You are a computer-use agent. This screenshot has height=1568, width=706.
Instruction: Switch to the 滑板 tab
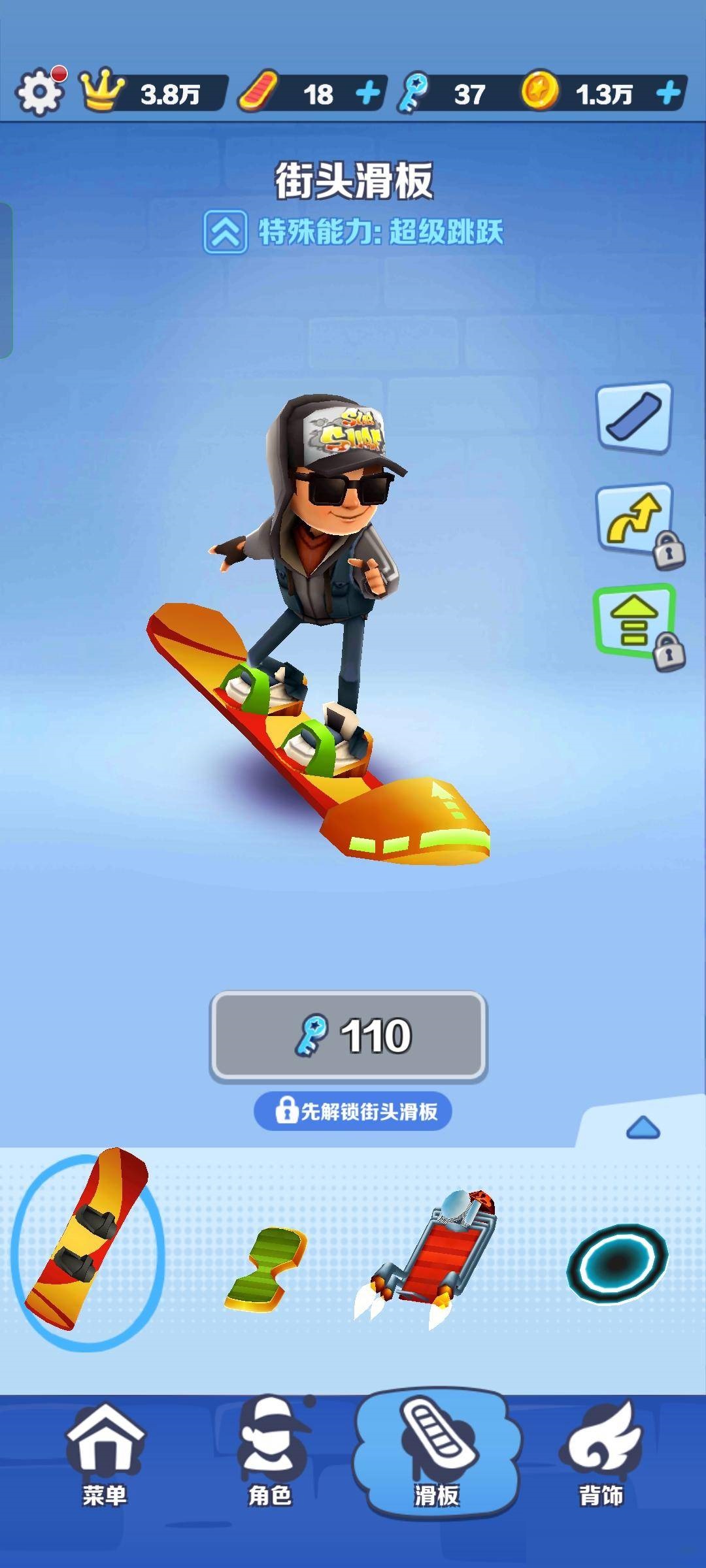point(436,1456)
